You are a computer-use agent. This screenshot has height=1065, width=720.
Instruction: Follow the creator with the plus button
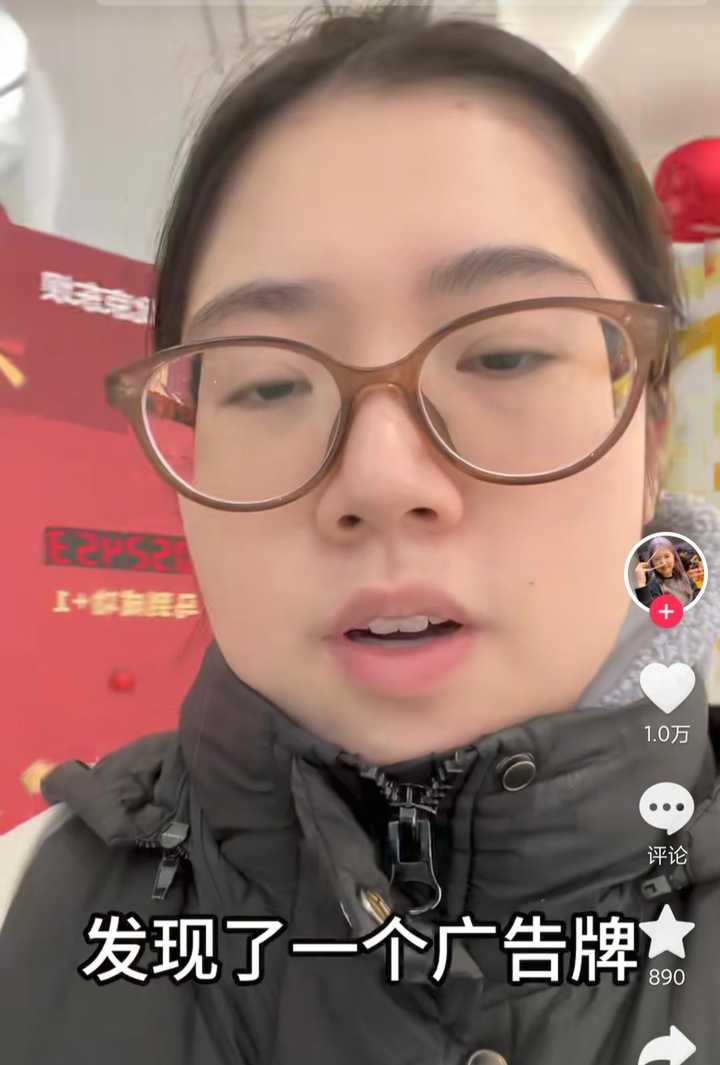tap(666, 612)
